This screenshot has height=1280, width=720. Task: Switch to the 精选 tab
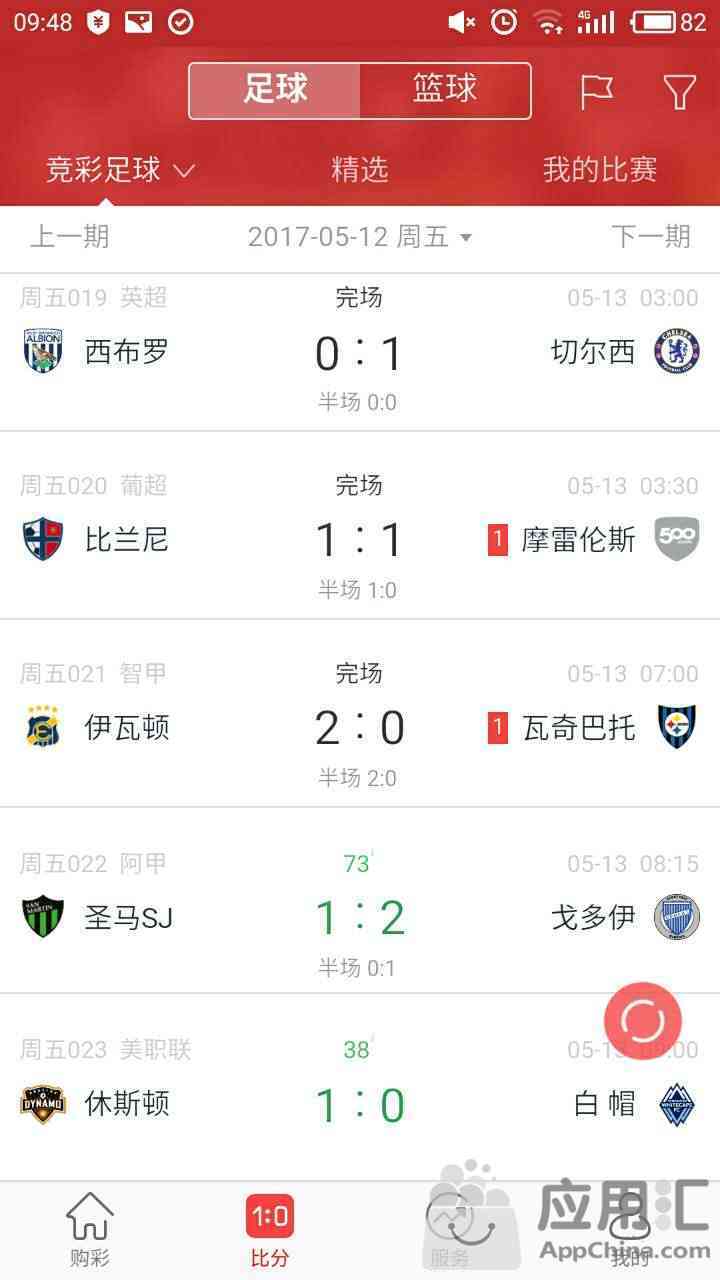coord(360,170)
